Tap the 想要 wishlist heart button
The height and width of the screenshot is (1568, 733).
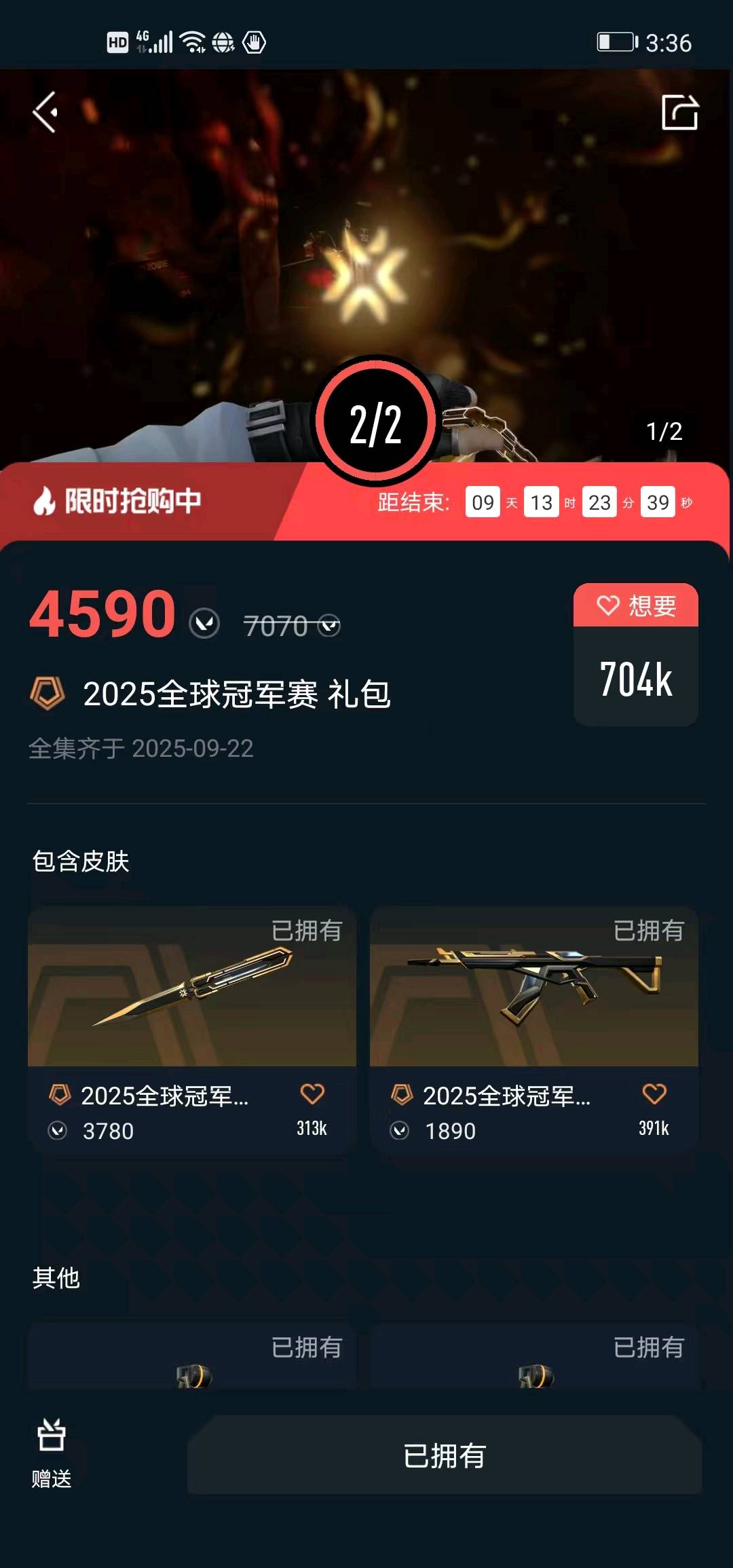point(636,605)
